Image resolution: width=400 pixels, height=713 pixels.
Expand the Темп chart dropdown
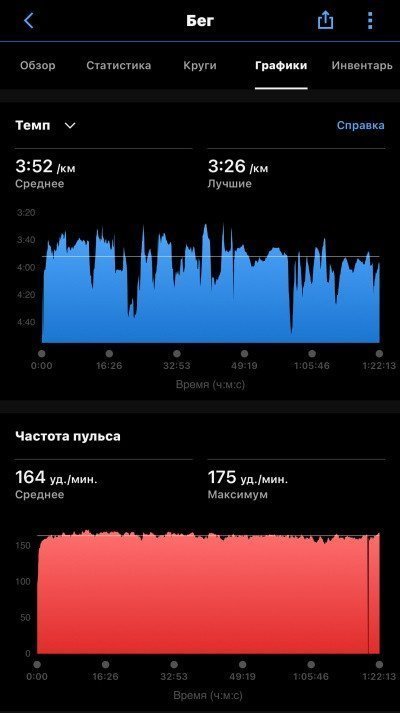click(x=45, y=125)
